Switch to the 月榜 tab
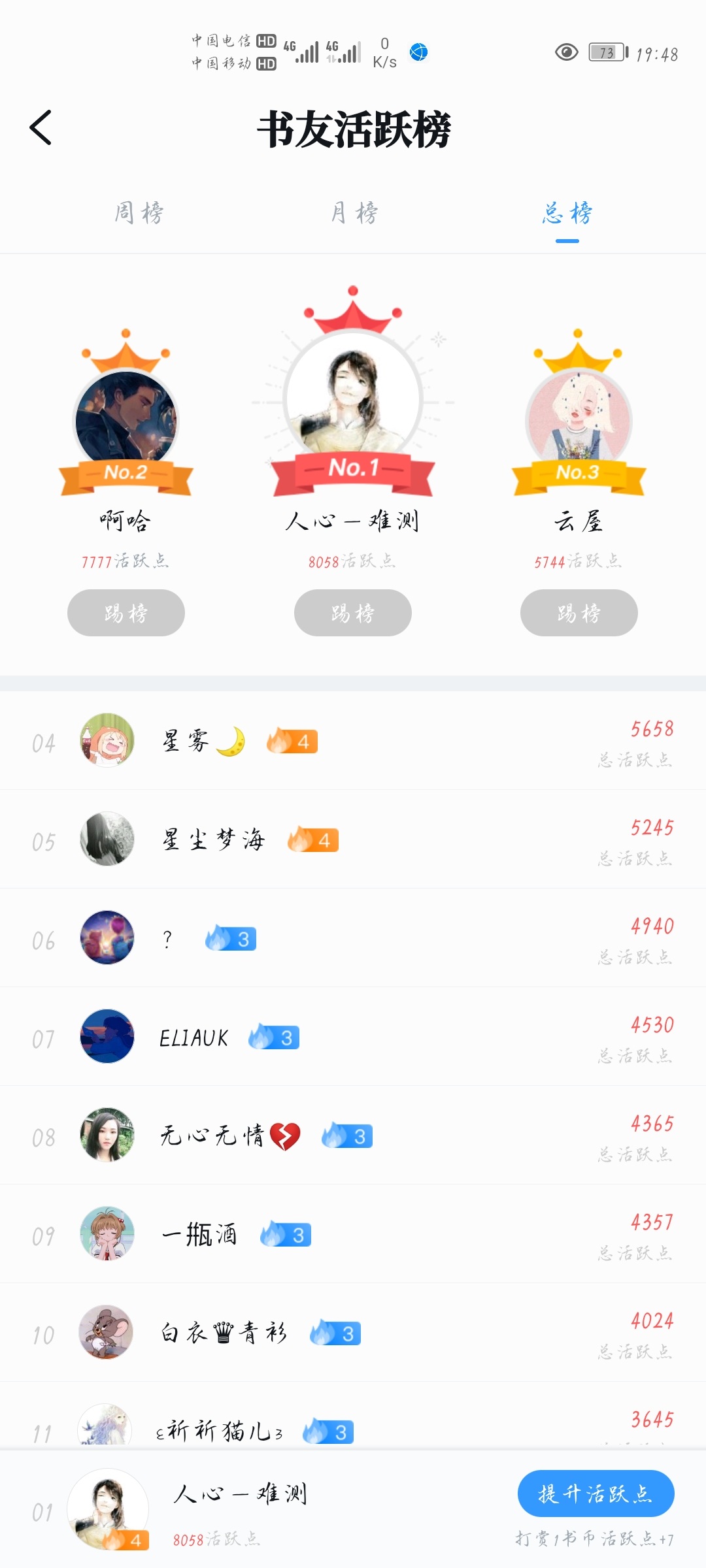This screenshot has height=1568, width=706. pos(354,213)
